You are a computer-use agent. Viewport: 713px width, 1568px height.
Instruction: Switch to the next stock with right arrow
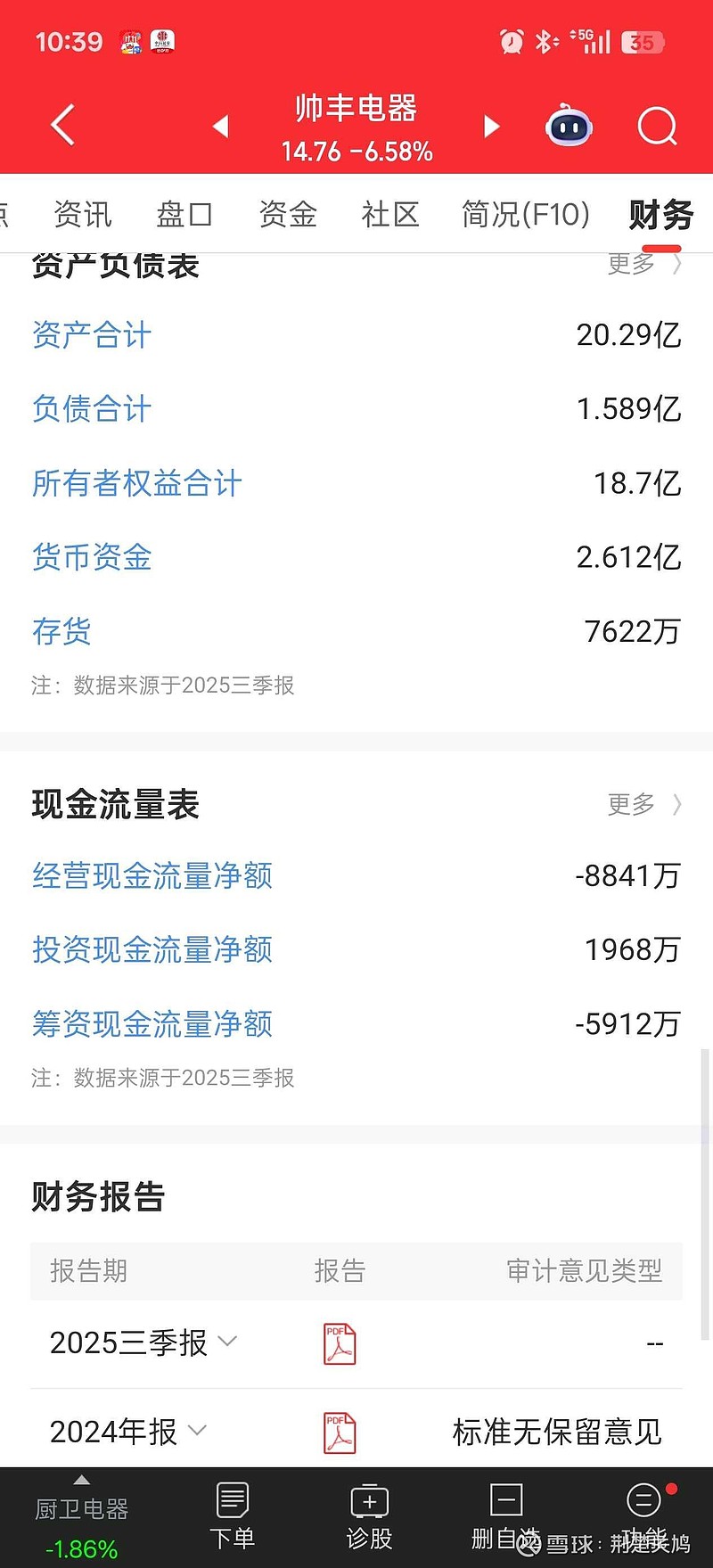tap(491, 126)
